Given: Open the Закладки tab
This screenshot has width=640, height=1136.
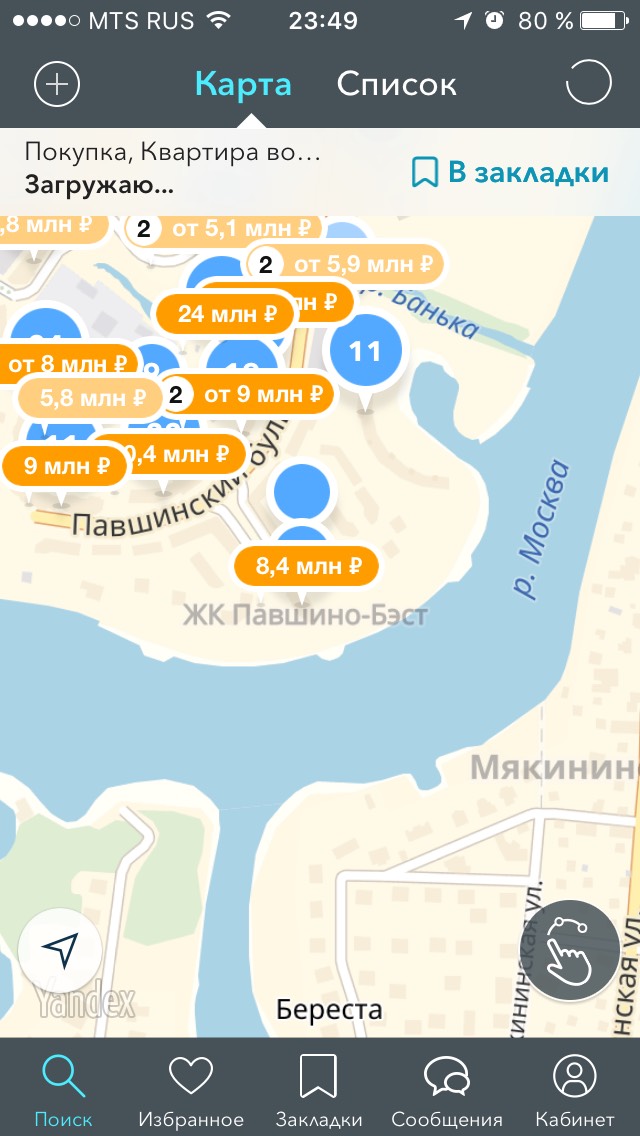Looking at the screenshot, I should pyautogui.click(x=318, y=1090).
